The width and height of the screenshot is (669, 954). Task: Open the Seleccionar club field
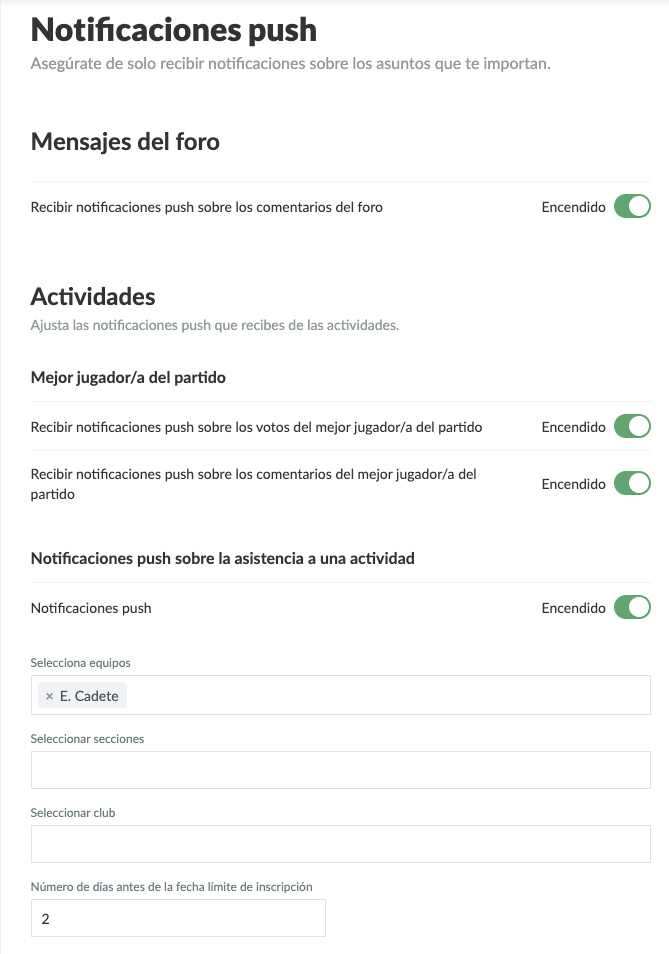click(x=340, y=844)
